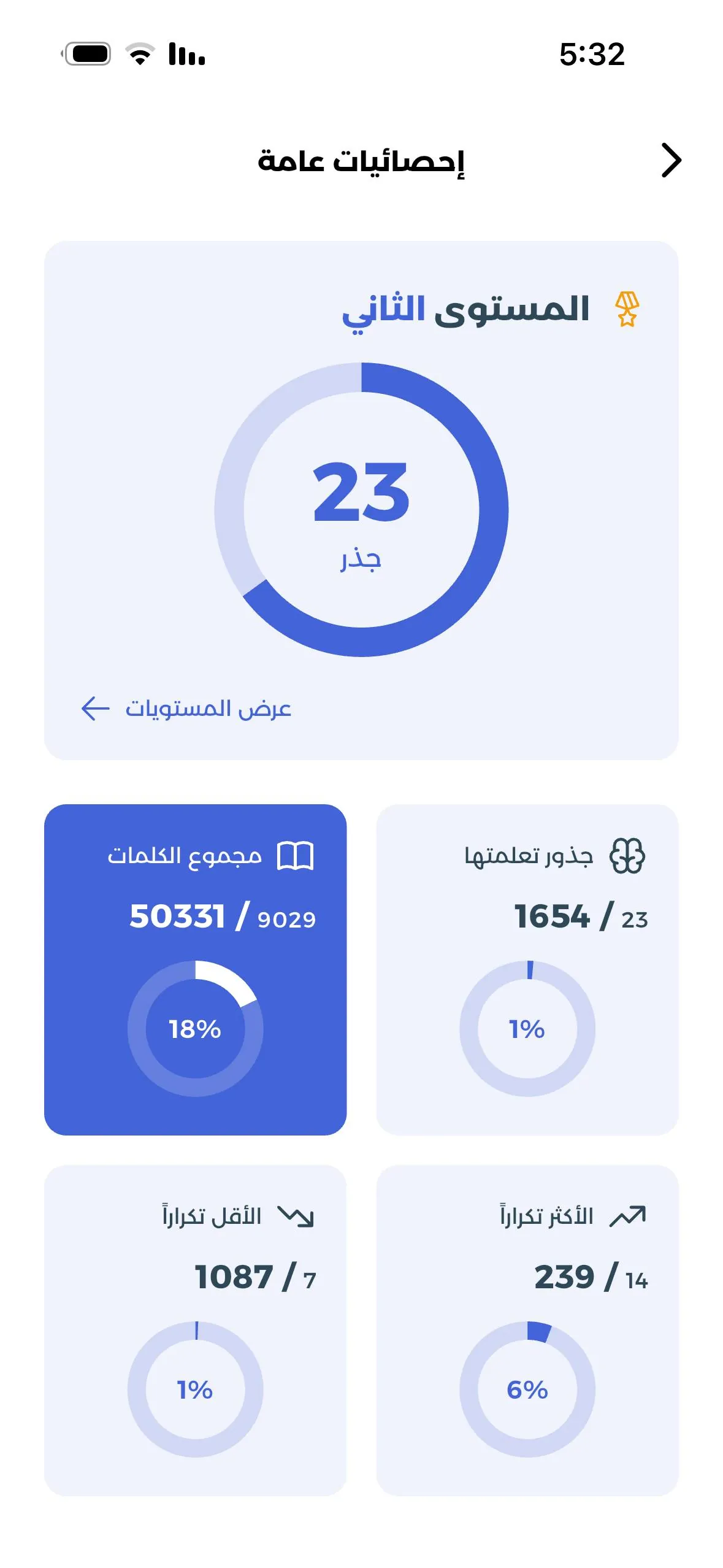723x1568 pixels.
Task: Open the الأقل تكراراً card
Action: (195, 1330)
